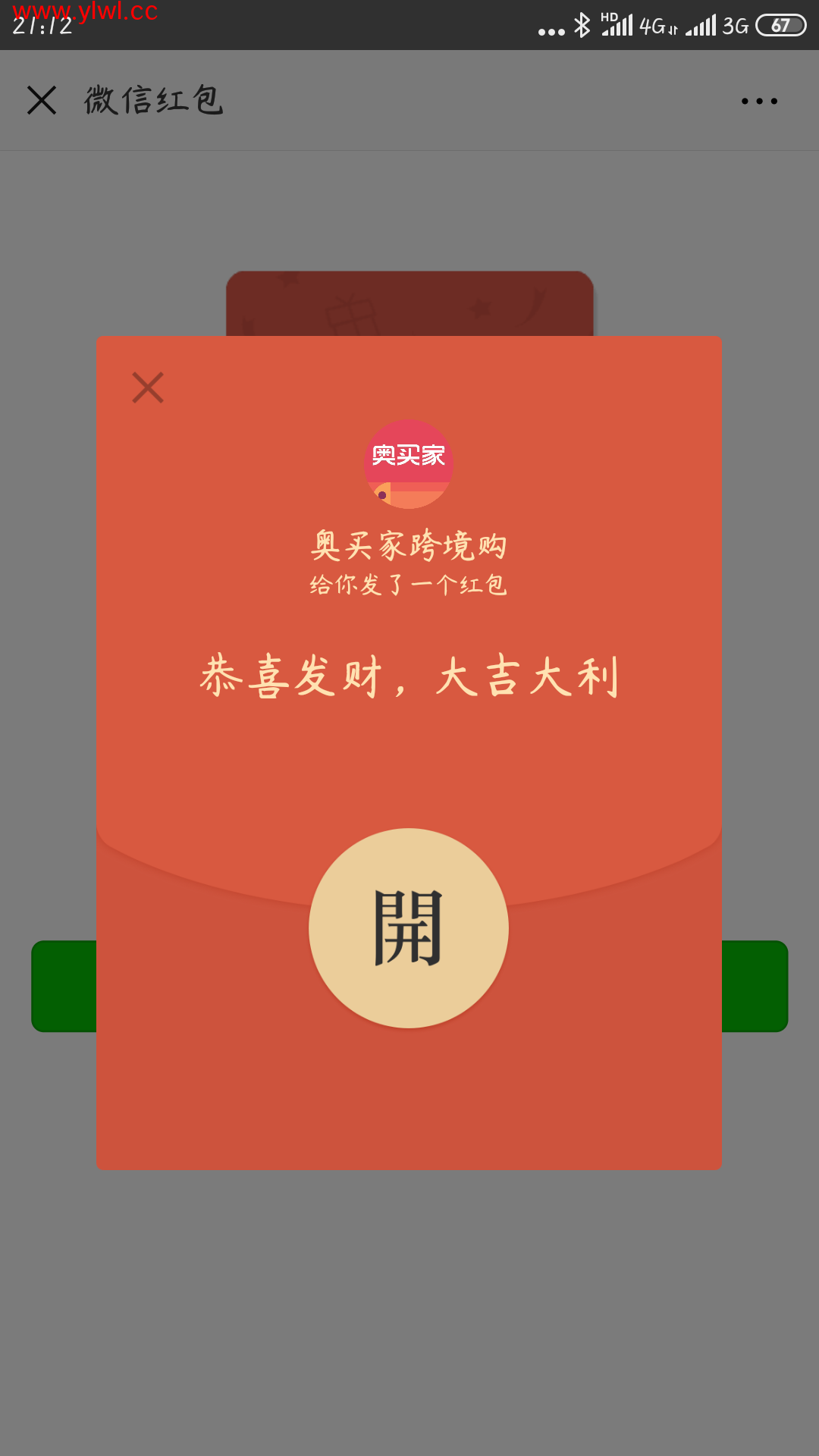Screen dimensions: 819x1456
Task: Dismiss the red packet dialog
Action: (x=148, y=388)
